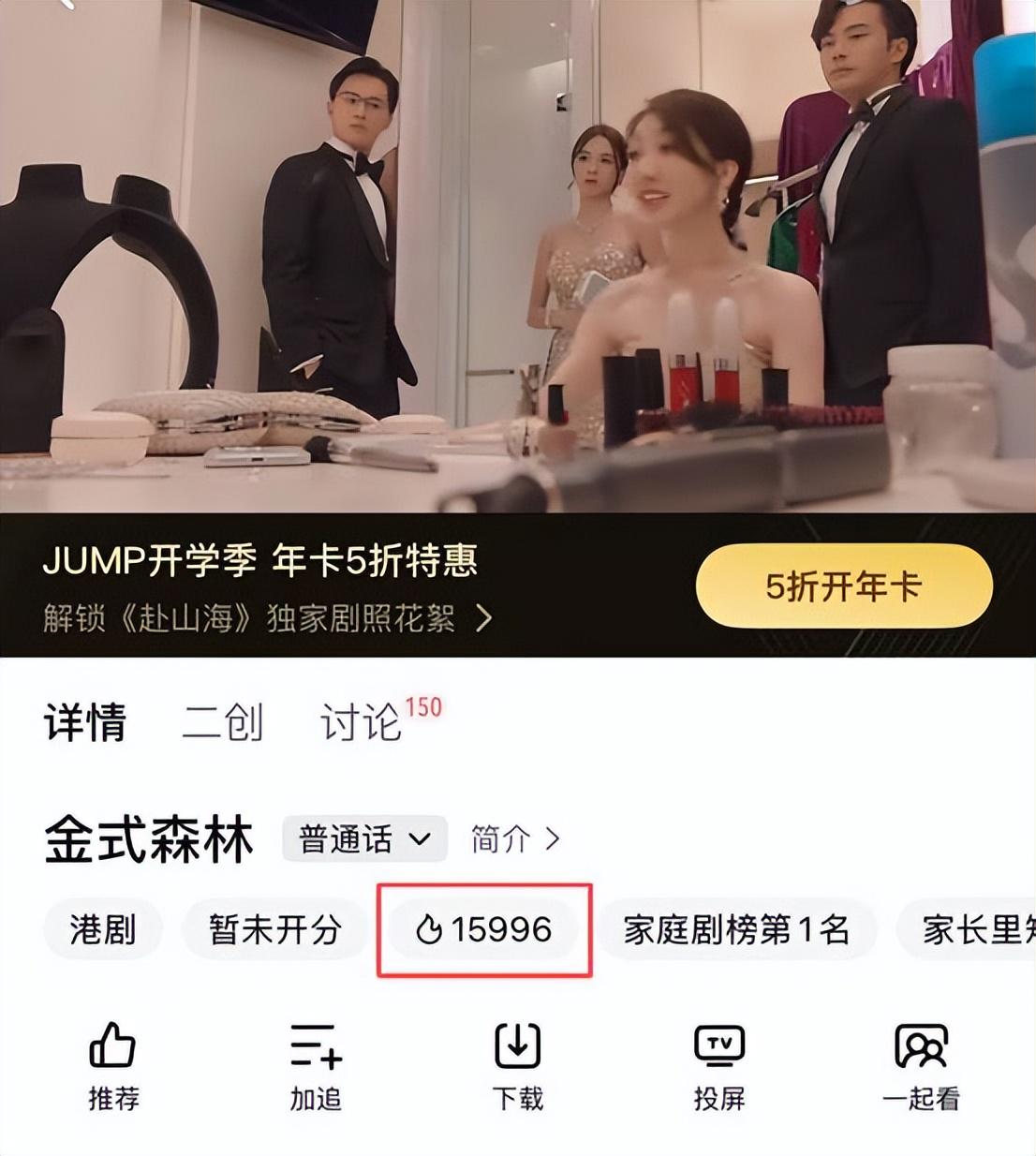Tap the 港剧 chip
Screen dimensions: 1036x1156
(103, 930)
